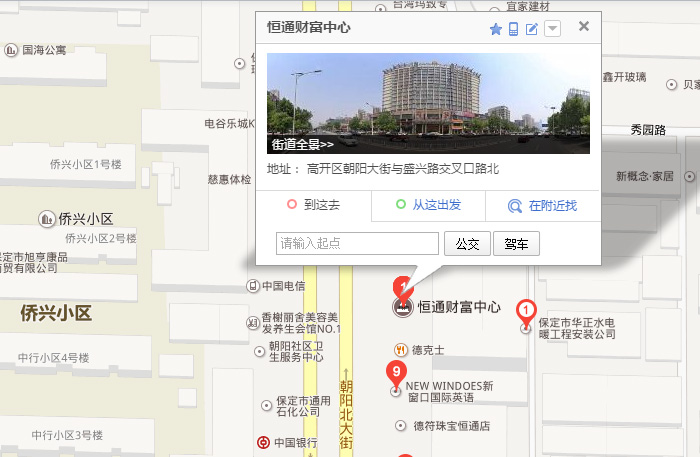This screenshot has height=457, width=700.
Task: Send this location to phone
Action: pyautogui.click(x=513, y=29)
